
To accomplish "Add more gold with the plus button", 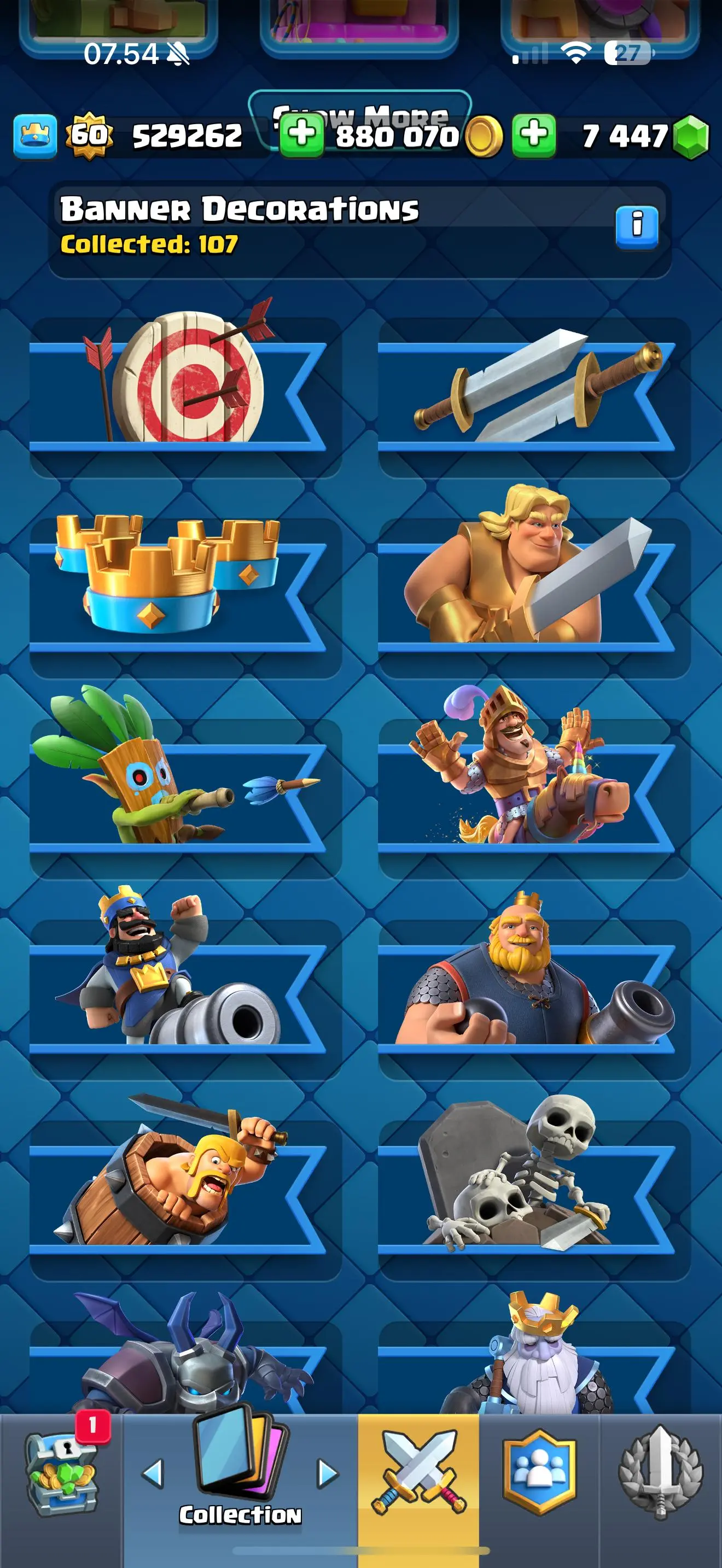I will click(301, 134).
